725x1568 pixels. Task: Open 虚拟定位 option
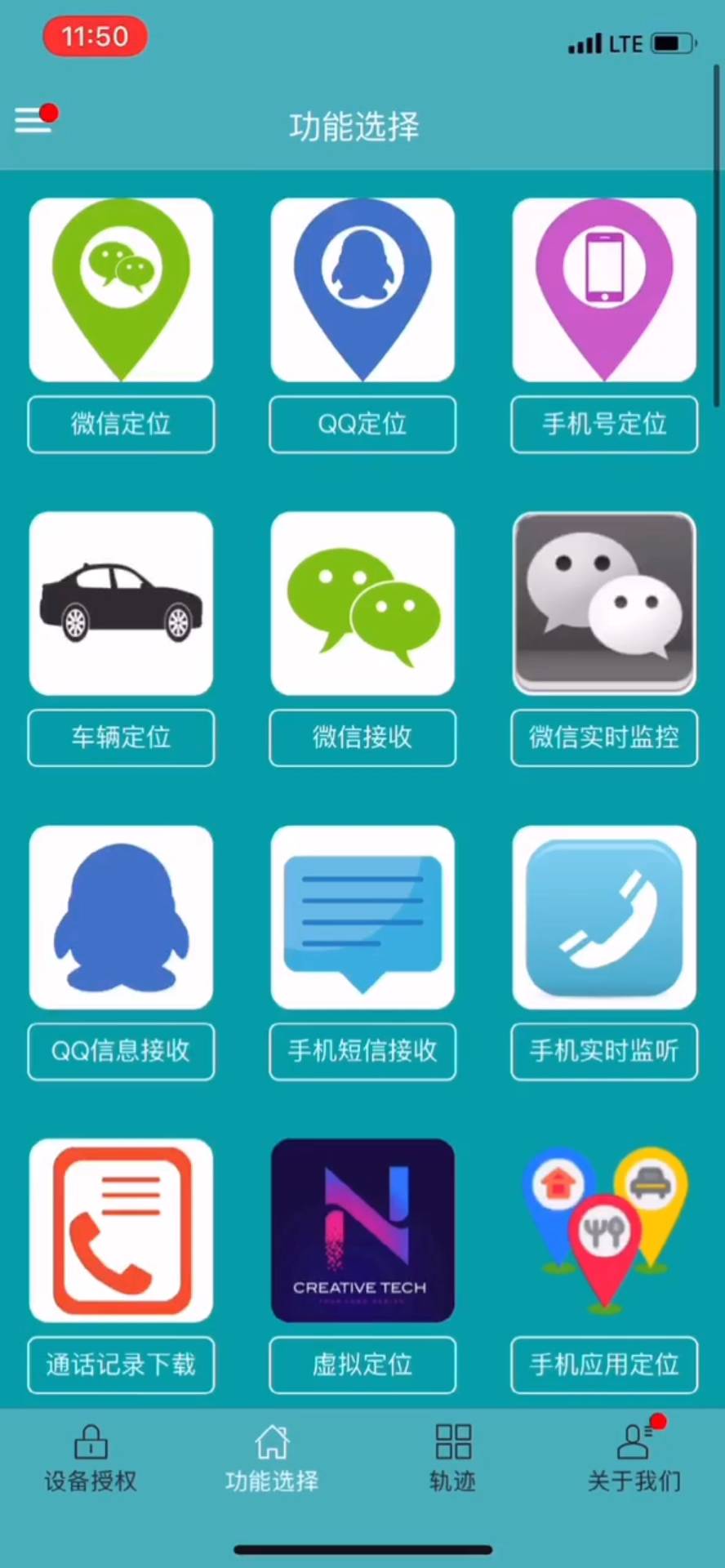click(362, 1365)
